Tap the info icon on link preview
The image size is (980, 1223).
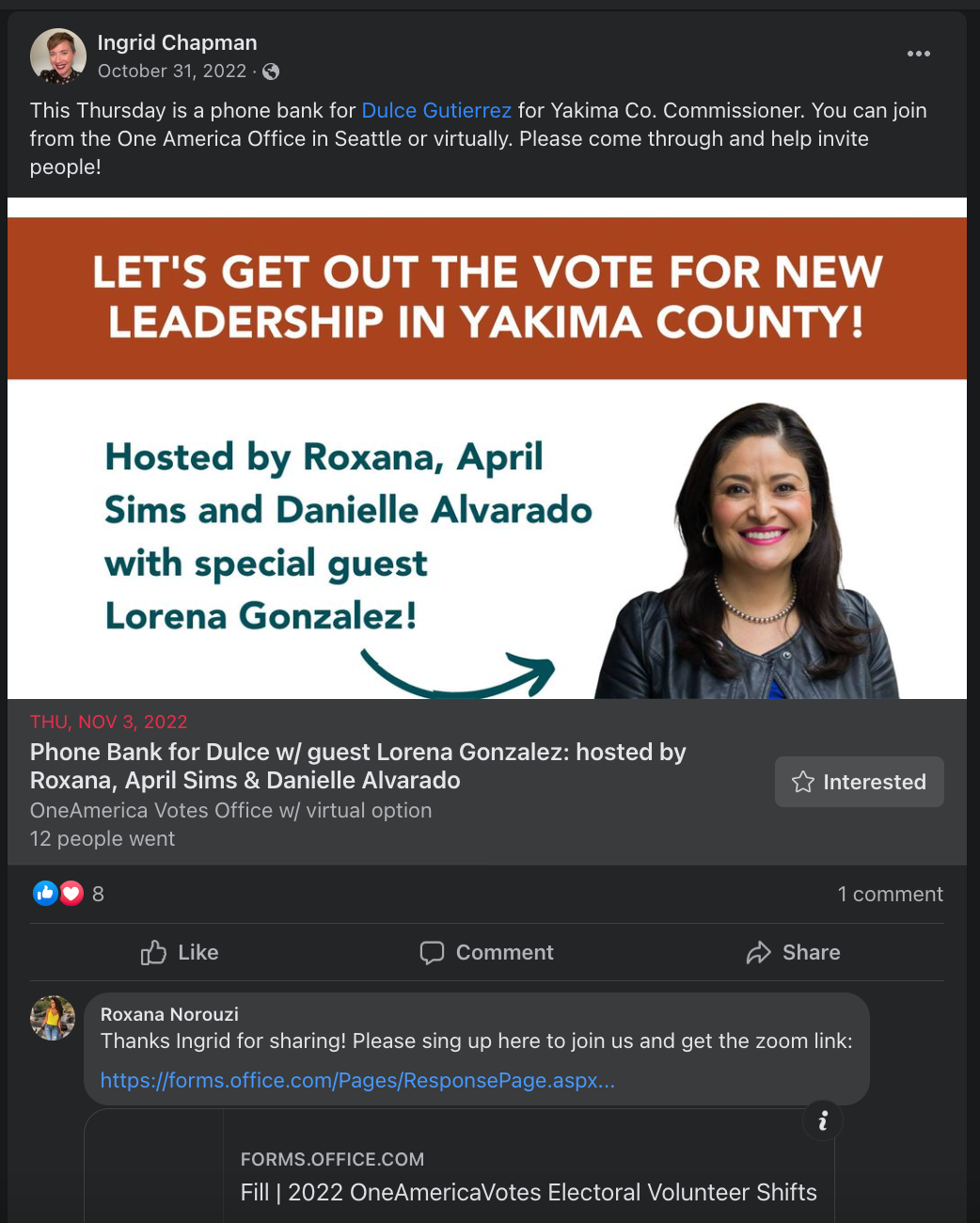coord(823,1120)
